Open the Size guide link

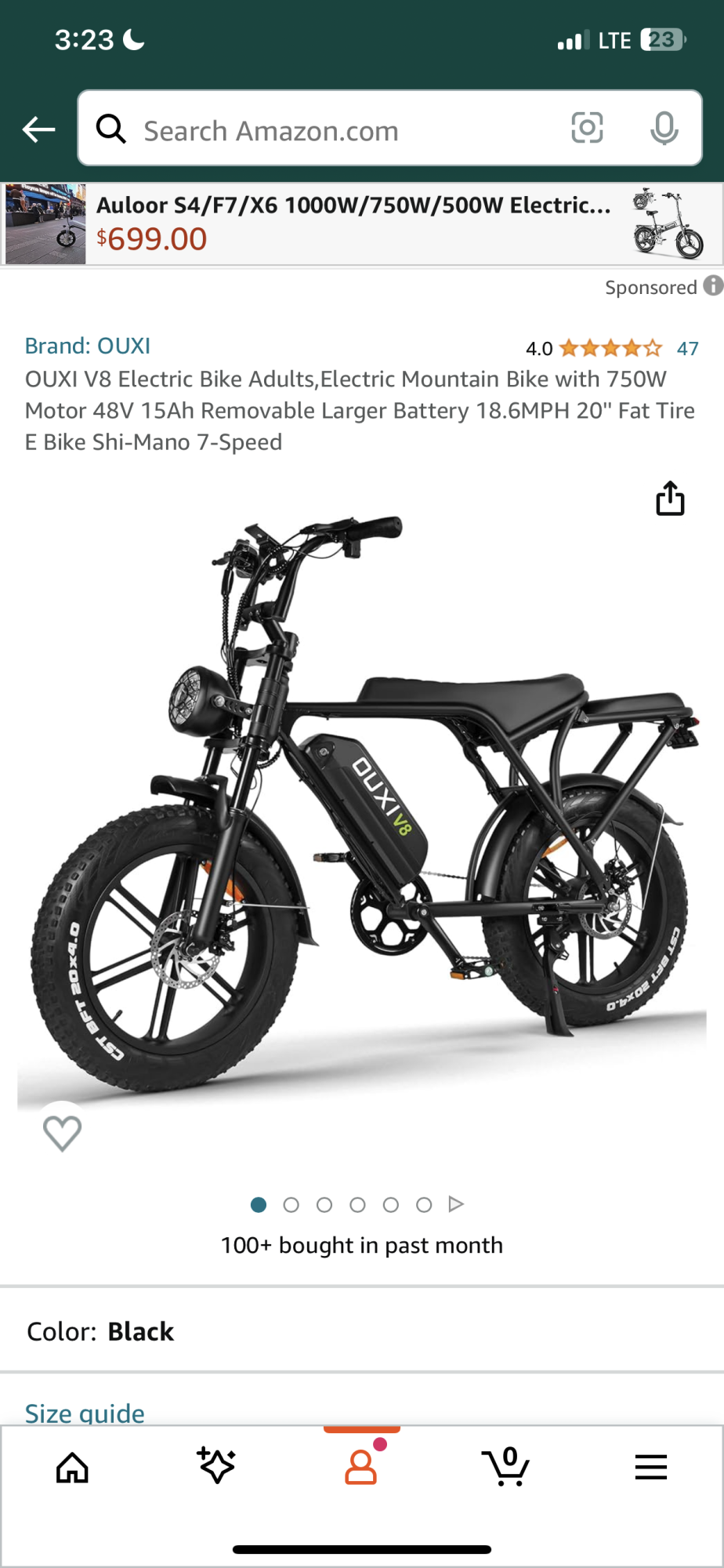tap(85, 1412)
